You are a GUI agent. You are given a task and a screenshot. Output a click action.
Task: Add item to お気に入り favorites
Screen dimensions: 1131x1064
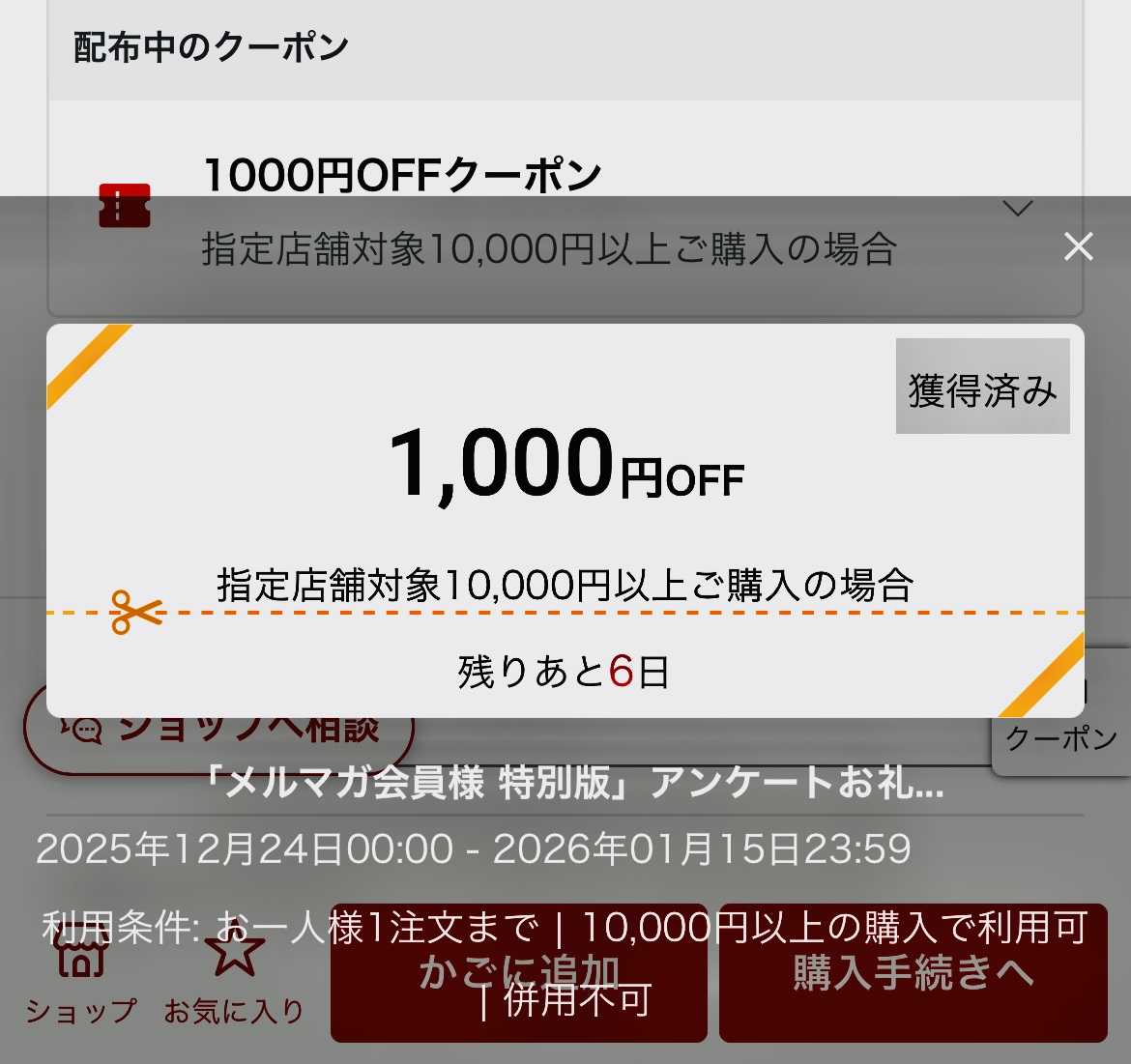234,978
